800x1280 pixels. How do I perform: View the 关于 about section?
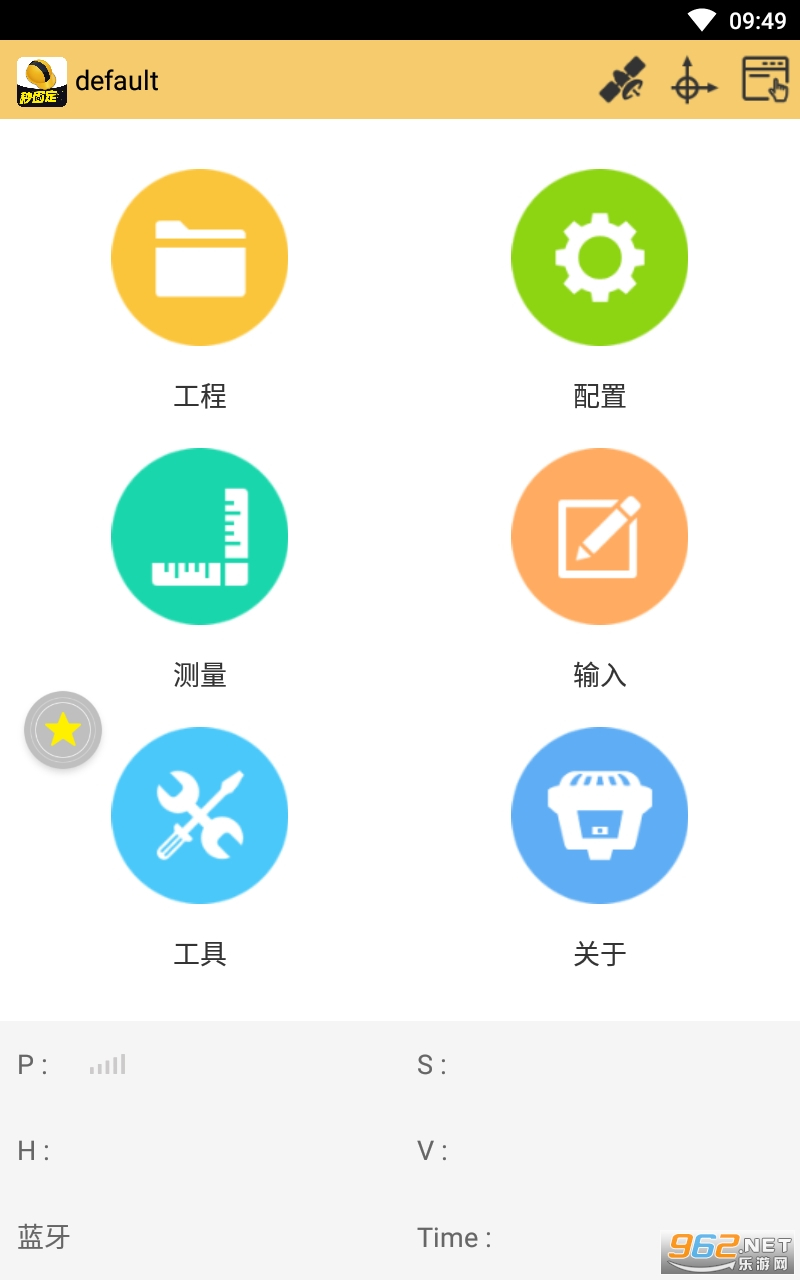[599, 815]
